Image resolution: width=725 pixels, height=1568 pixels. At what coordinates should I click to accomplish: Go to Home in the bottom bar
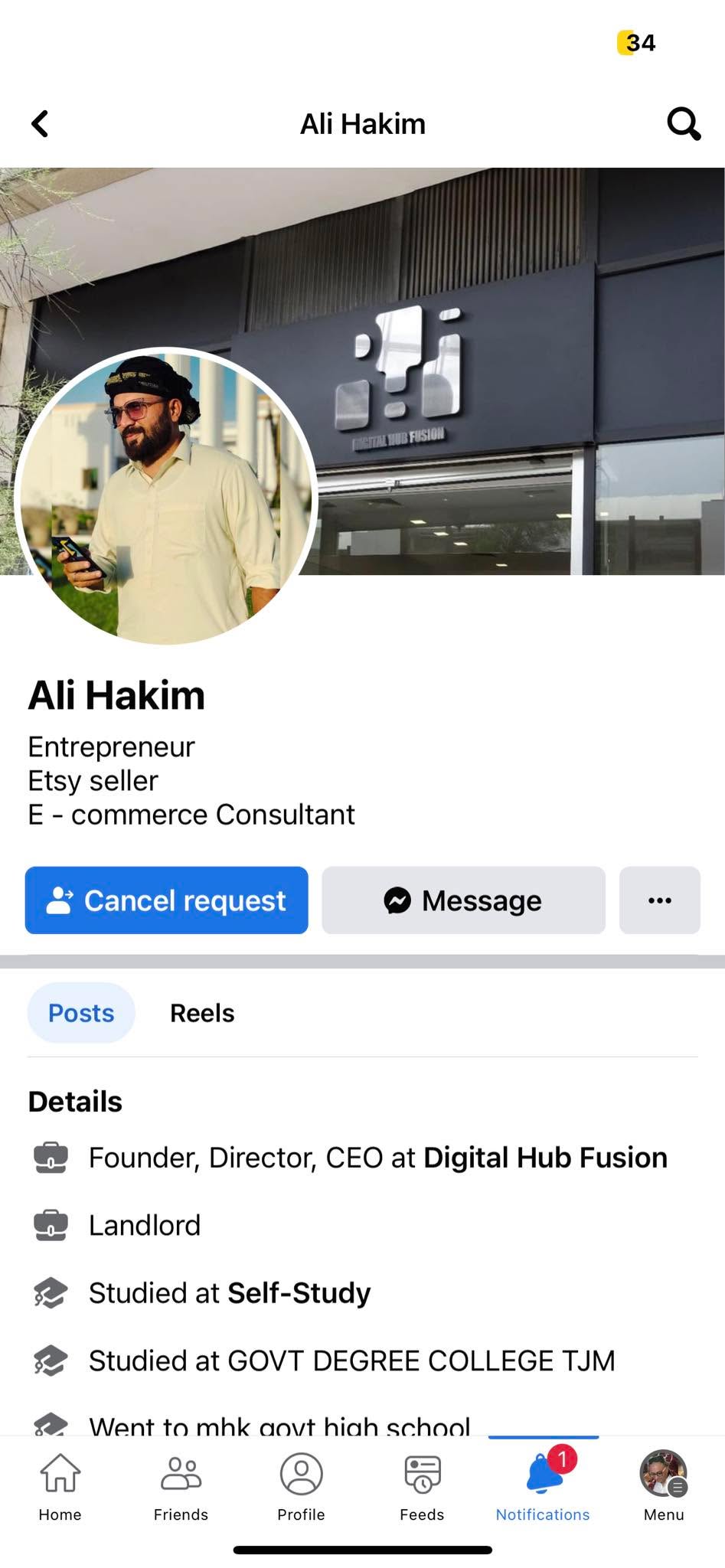tap(60, 1486)
